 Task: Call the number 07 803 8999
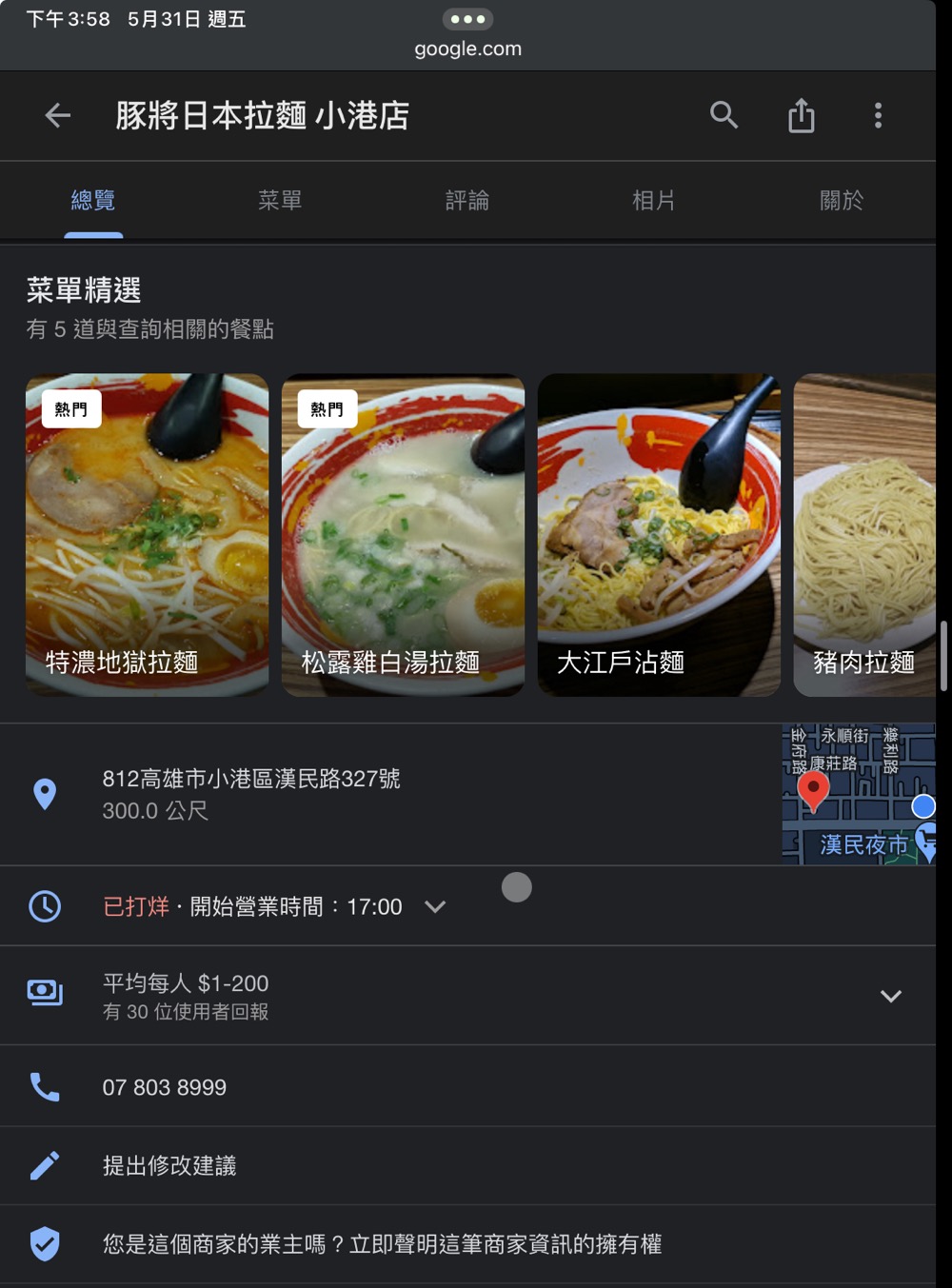pyautogui.click(x=165, y=1087)
